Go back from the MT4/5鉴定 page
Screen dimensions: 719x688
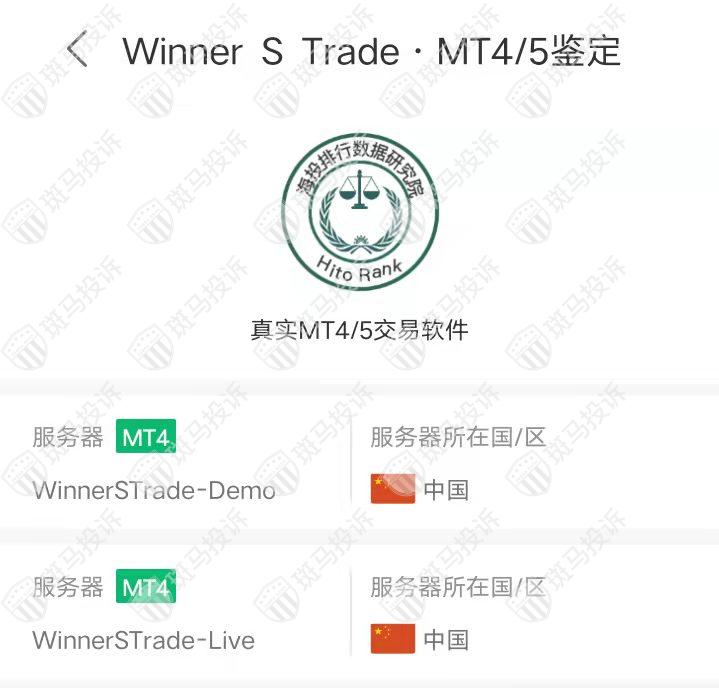click(77, 50)
